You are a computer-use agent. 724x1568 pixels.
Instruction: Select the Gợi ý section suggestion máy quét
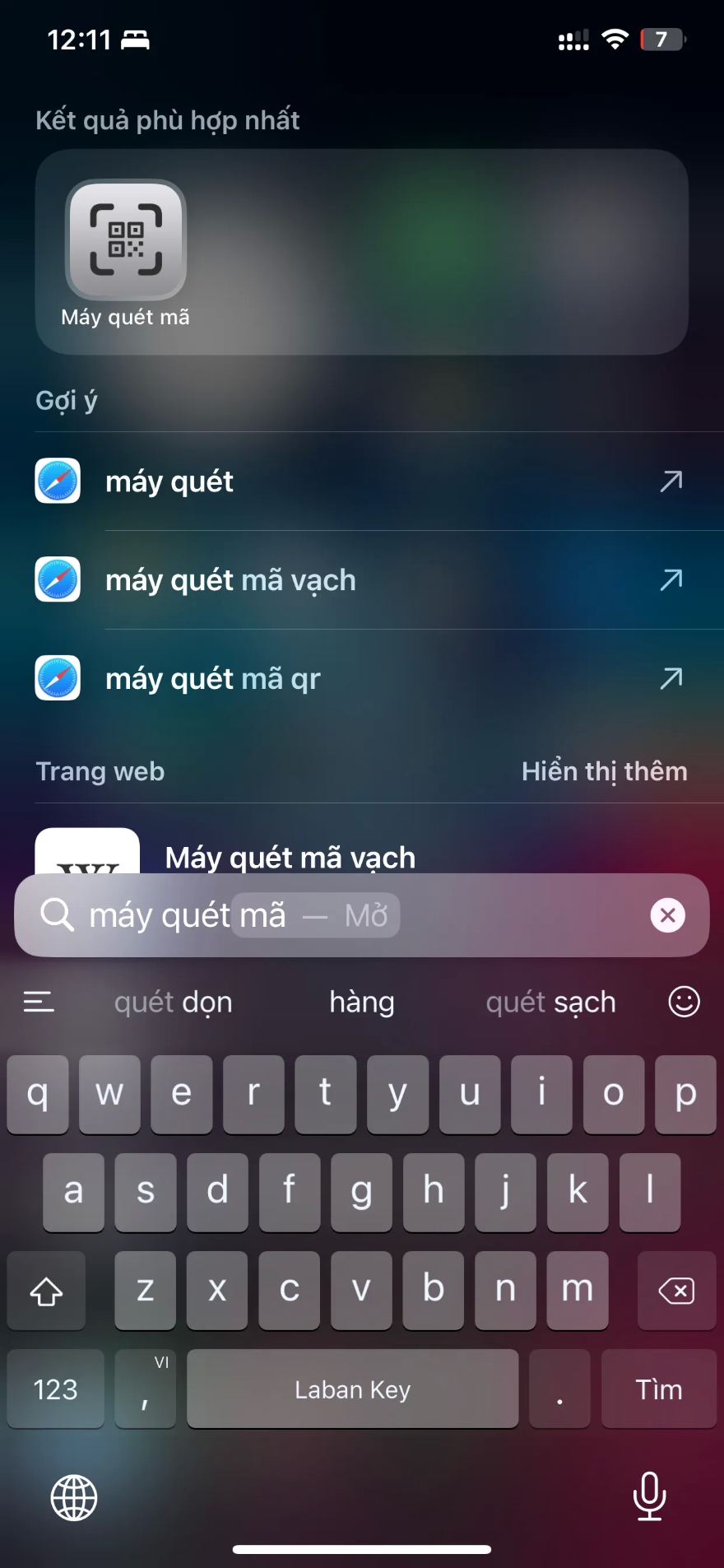[x=170, y=482]
